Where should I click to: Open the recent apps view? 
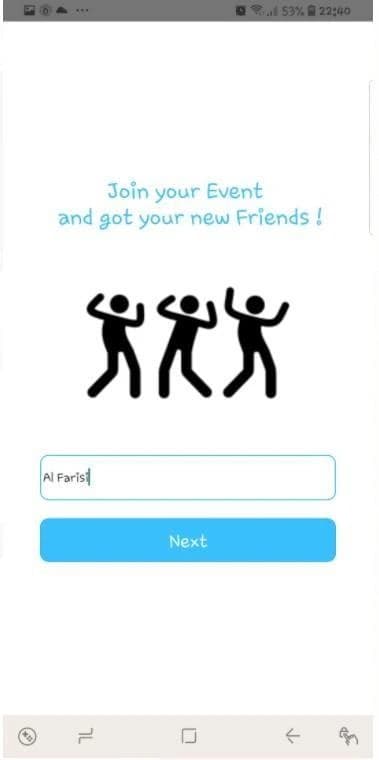tap(86, 736)
